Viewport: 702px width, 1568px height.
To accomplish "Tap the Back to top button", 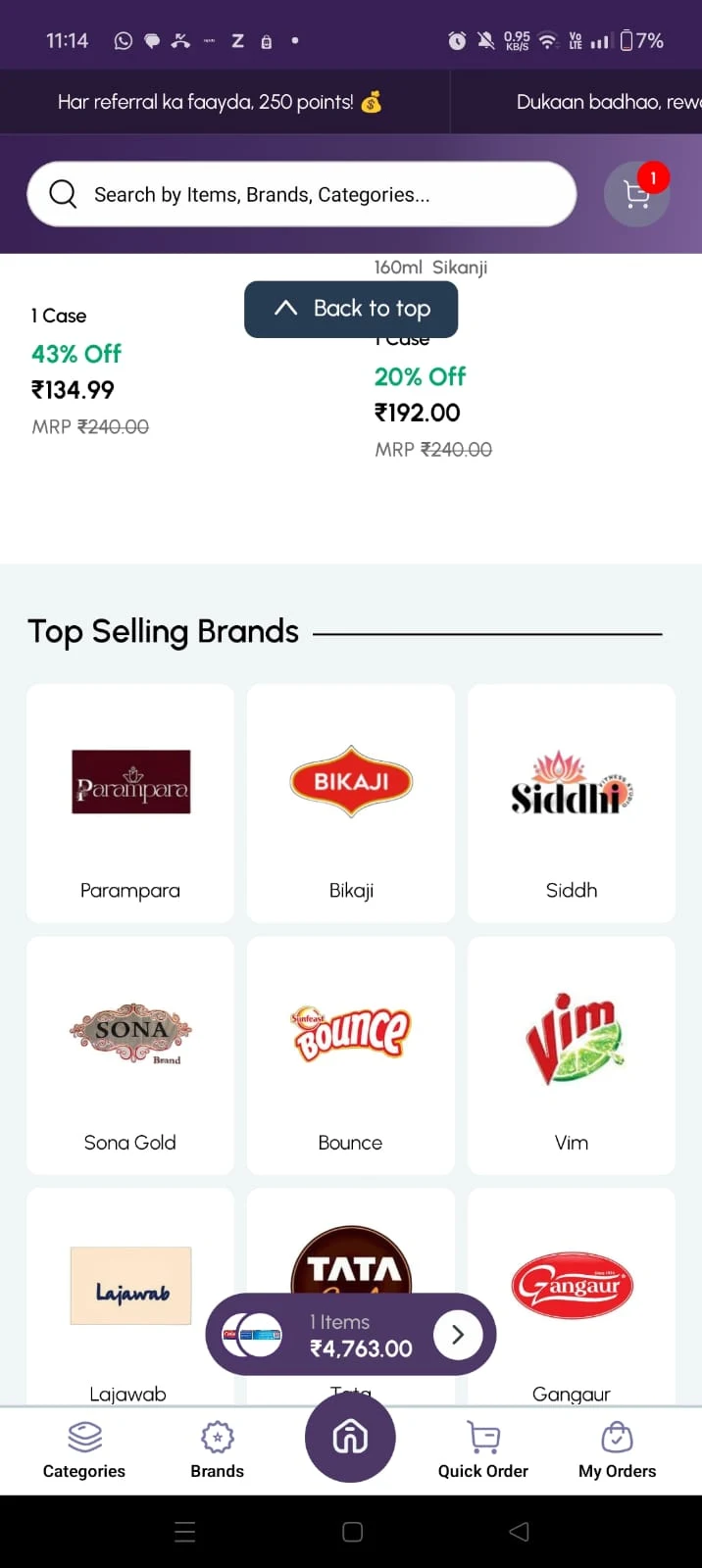I will tap(351, 309).
